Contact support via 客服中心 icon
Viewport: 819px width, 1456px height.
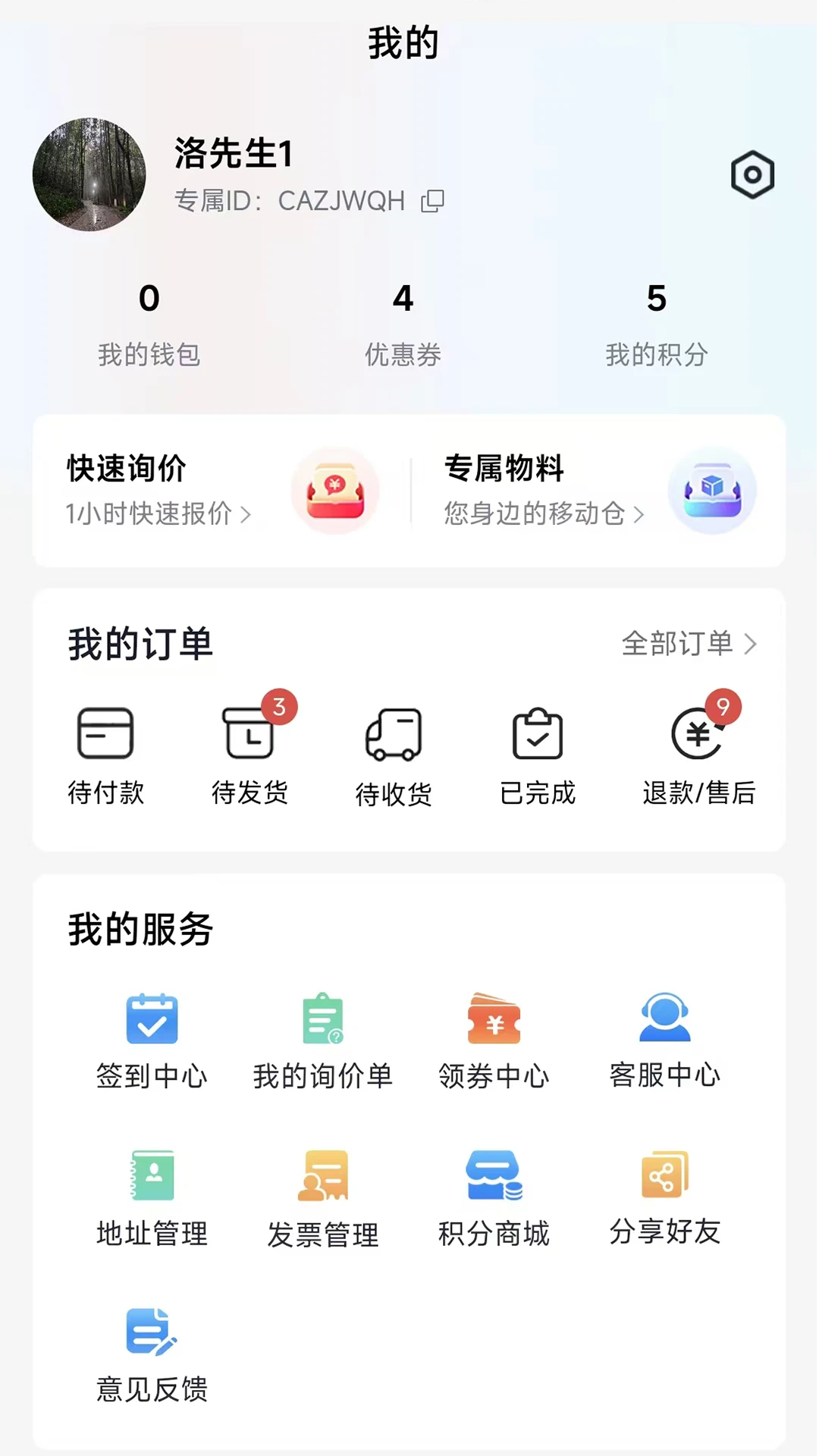pyautogui.click(x=664, y=1020)
